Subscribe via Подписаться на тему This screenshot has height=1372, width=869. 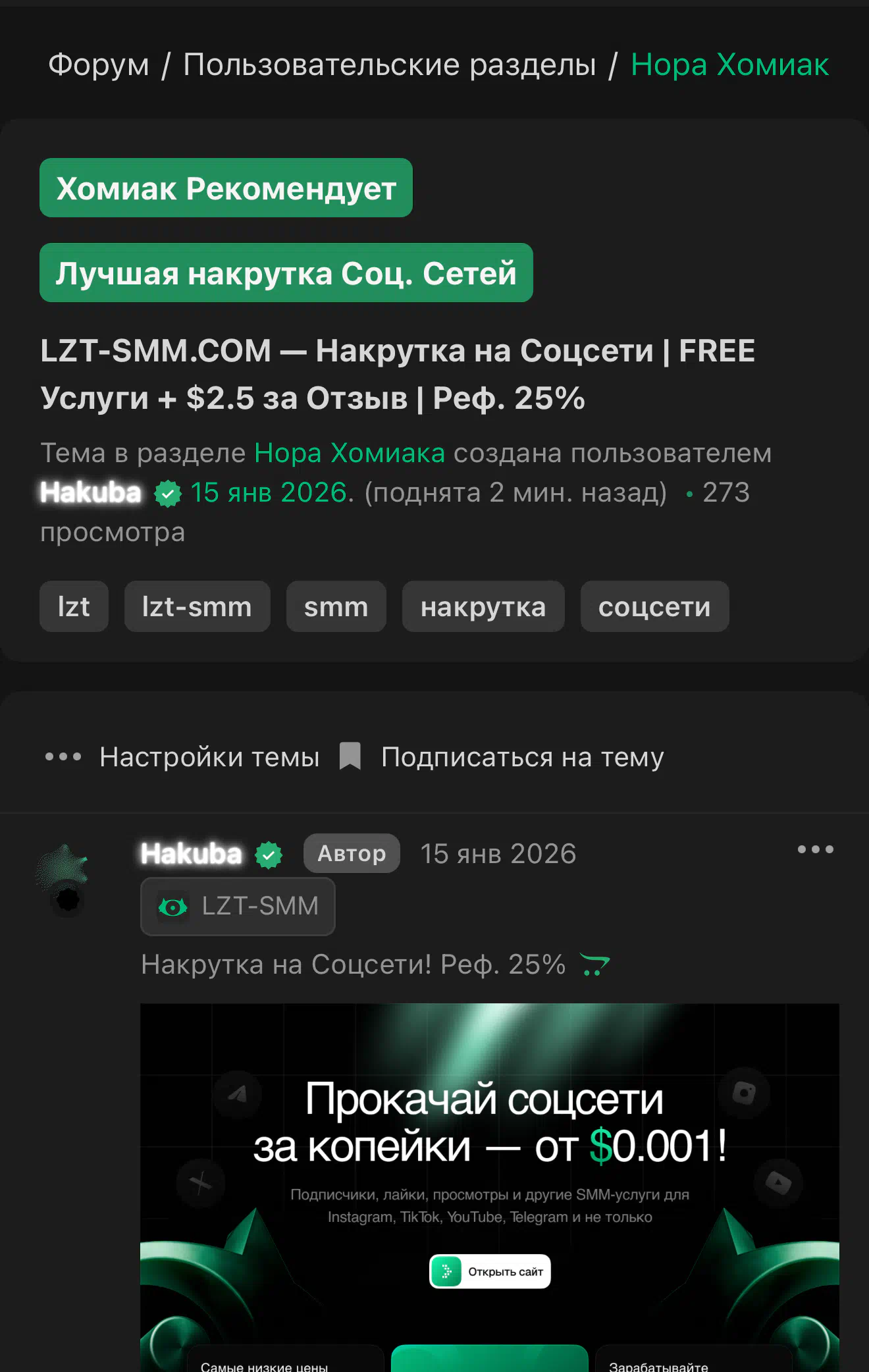pyautogui.click(x=502, y=757)
